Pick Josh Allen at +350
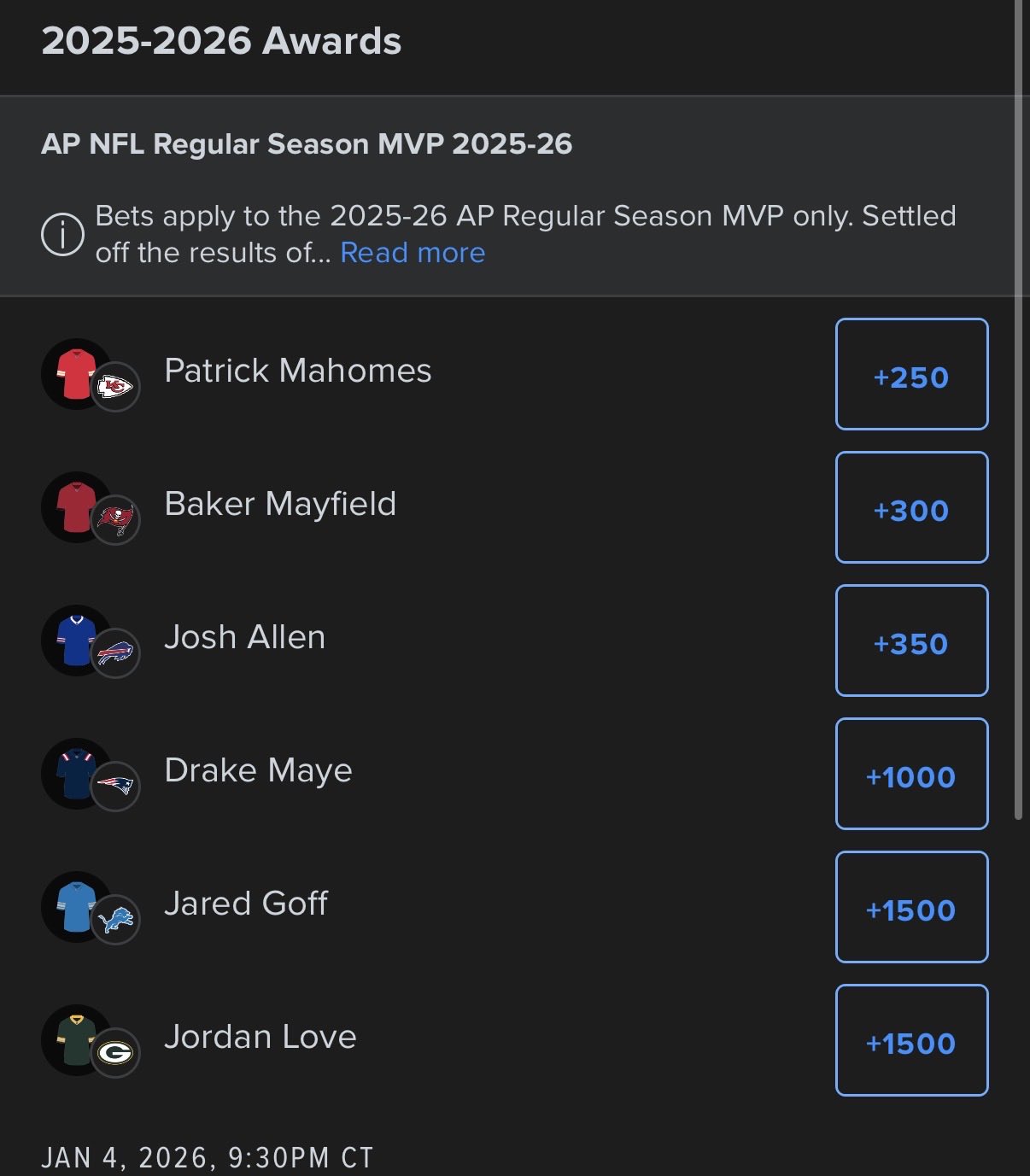 [911, 641]
